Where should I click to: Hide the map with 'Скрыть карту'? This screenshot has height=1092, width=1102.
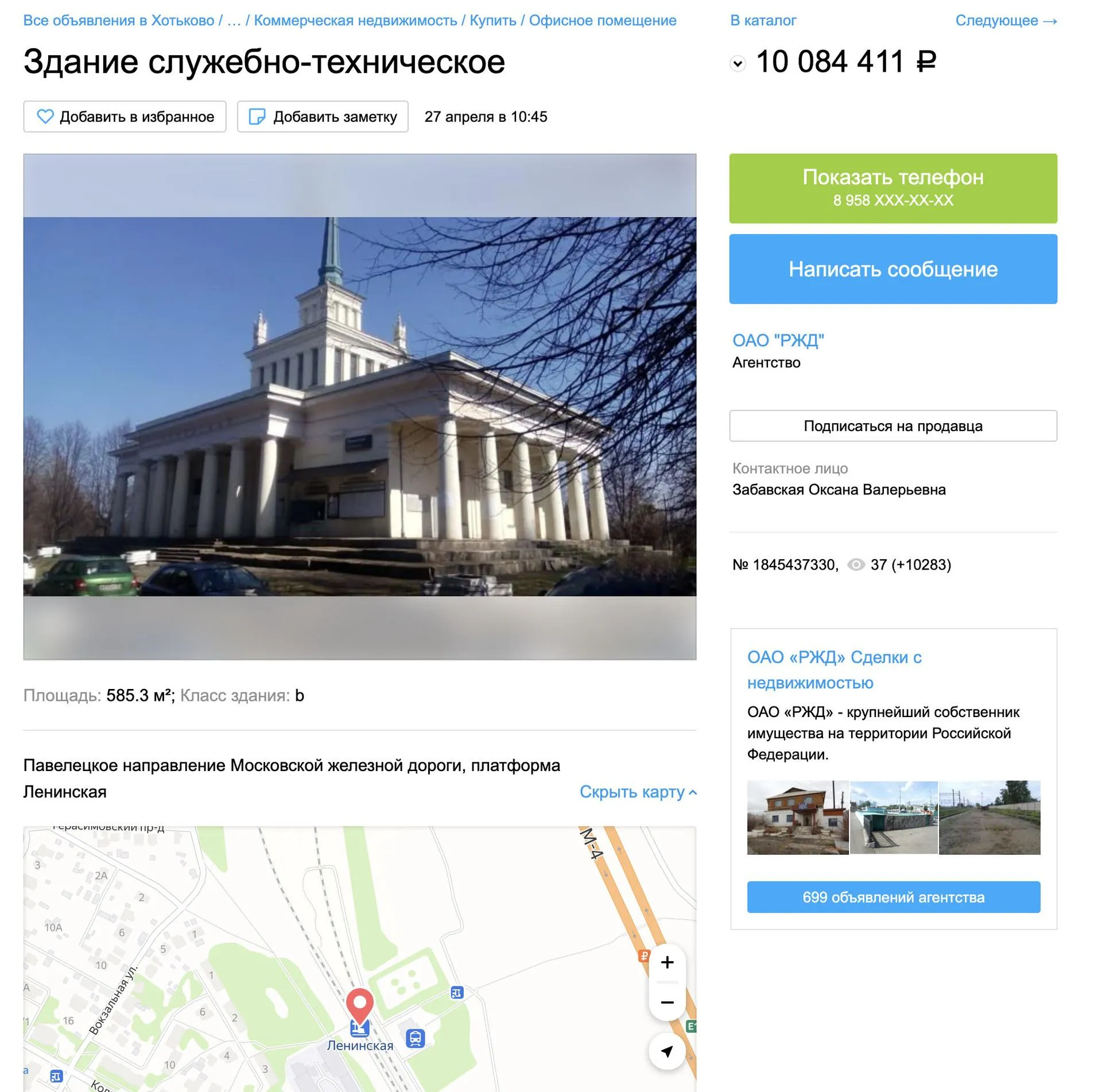[638, 792]
